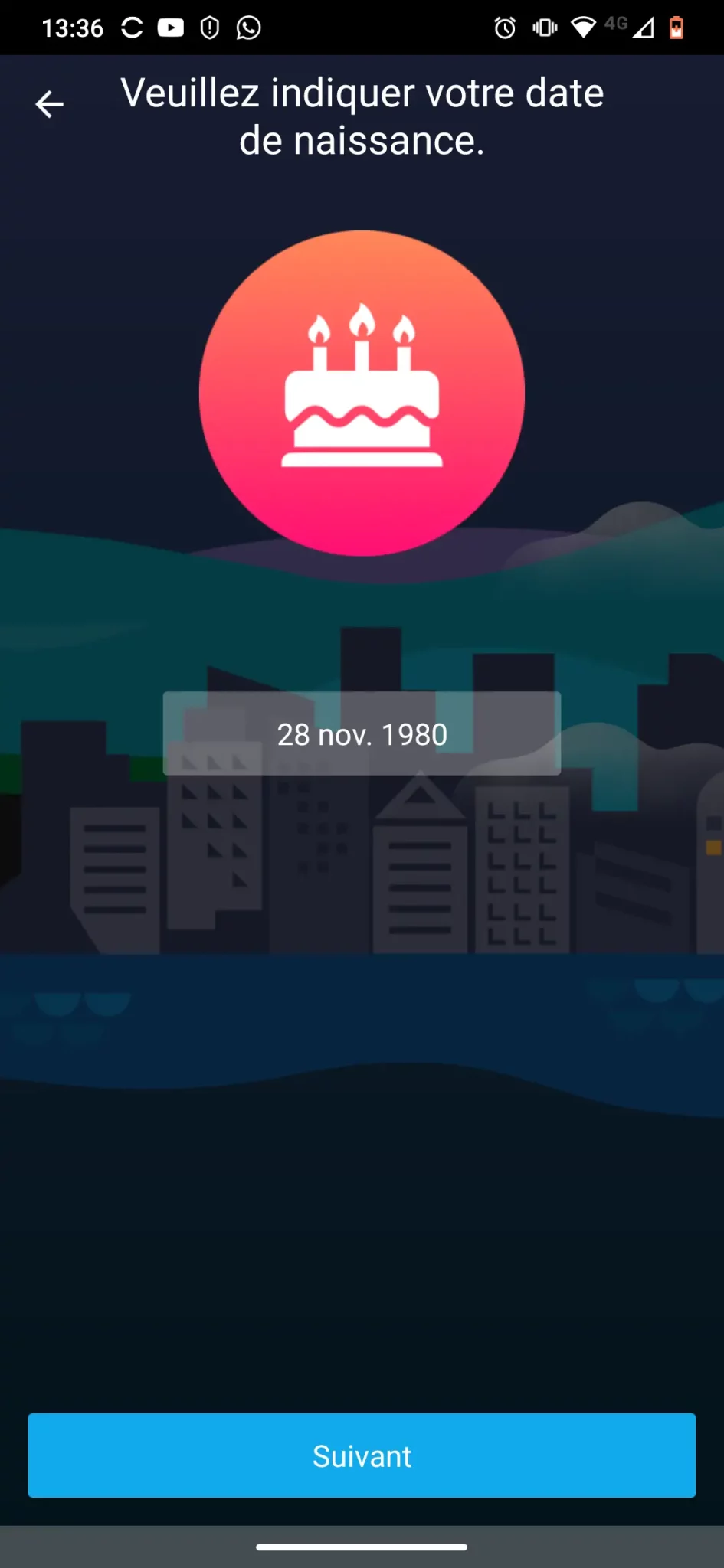Go back with the arrow icon
The image size is (724, 1568).
[49, 104]
